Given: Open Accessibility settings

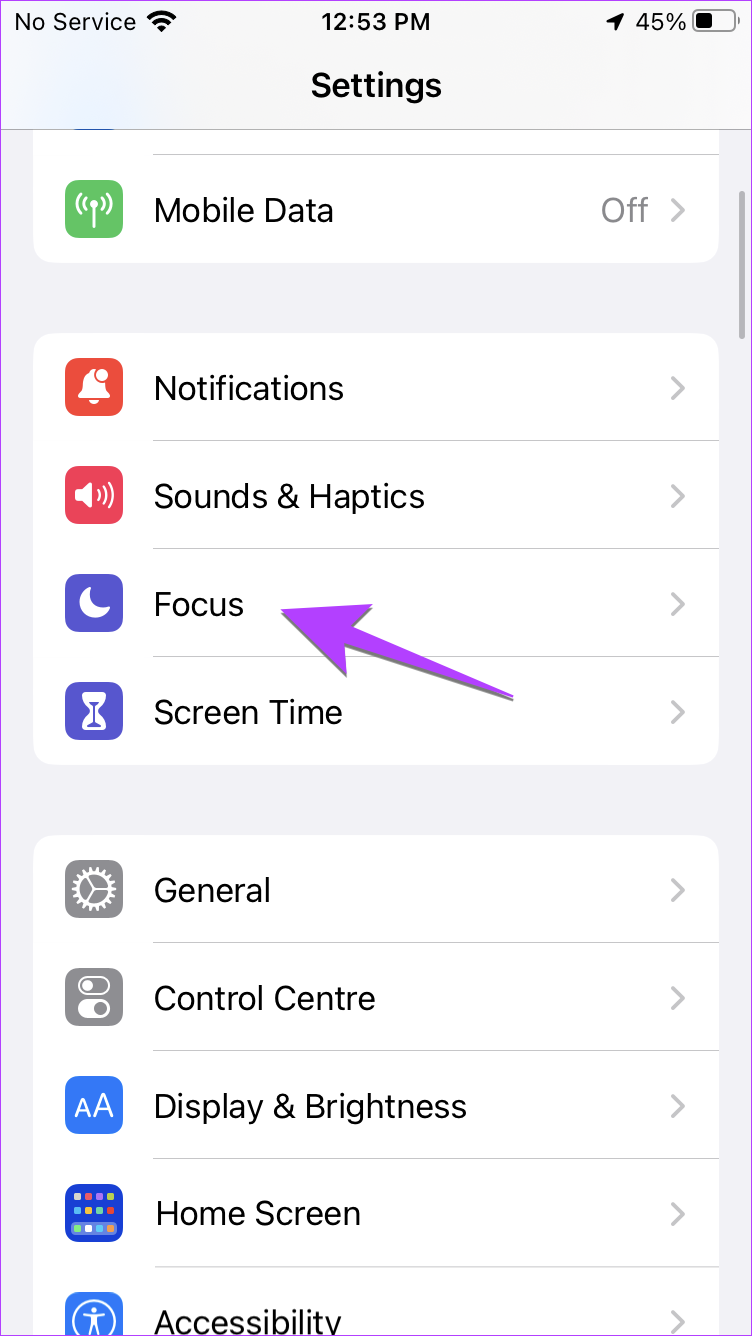Looking at the screenshot, I should point(376,1302).
